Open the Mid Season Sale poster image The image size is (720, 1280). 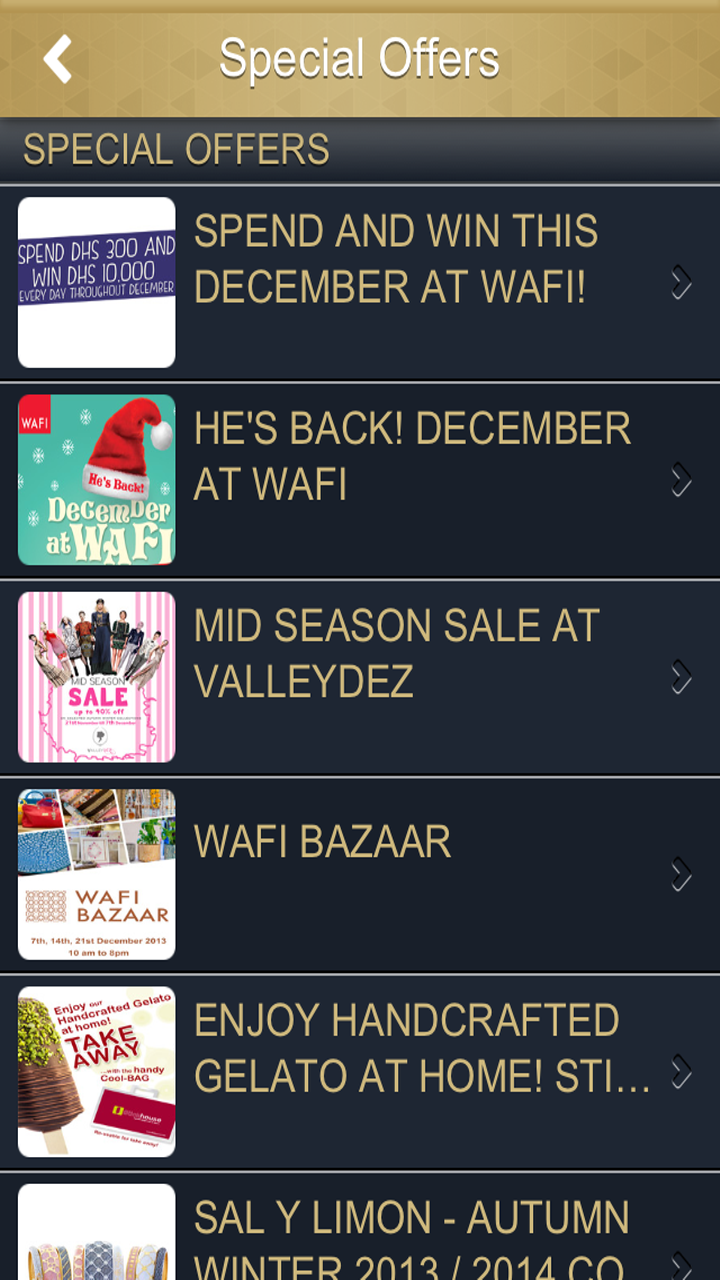click(96, 677)
